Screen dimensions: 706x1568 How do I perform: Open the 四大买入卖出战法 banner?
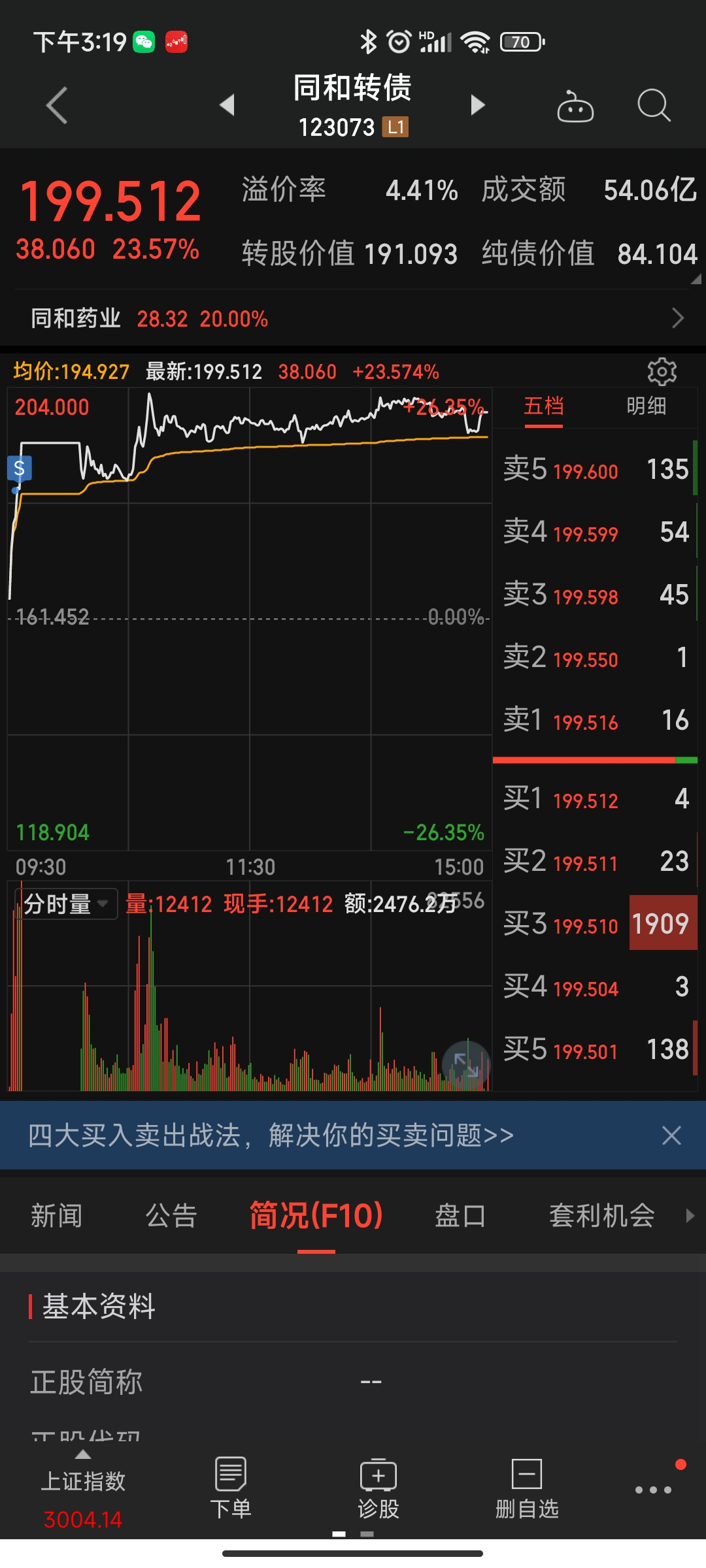[271, 1135]
